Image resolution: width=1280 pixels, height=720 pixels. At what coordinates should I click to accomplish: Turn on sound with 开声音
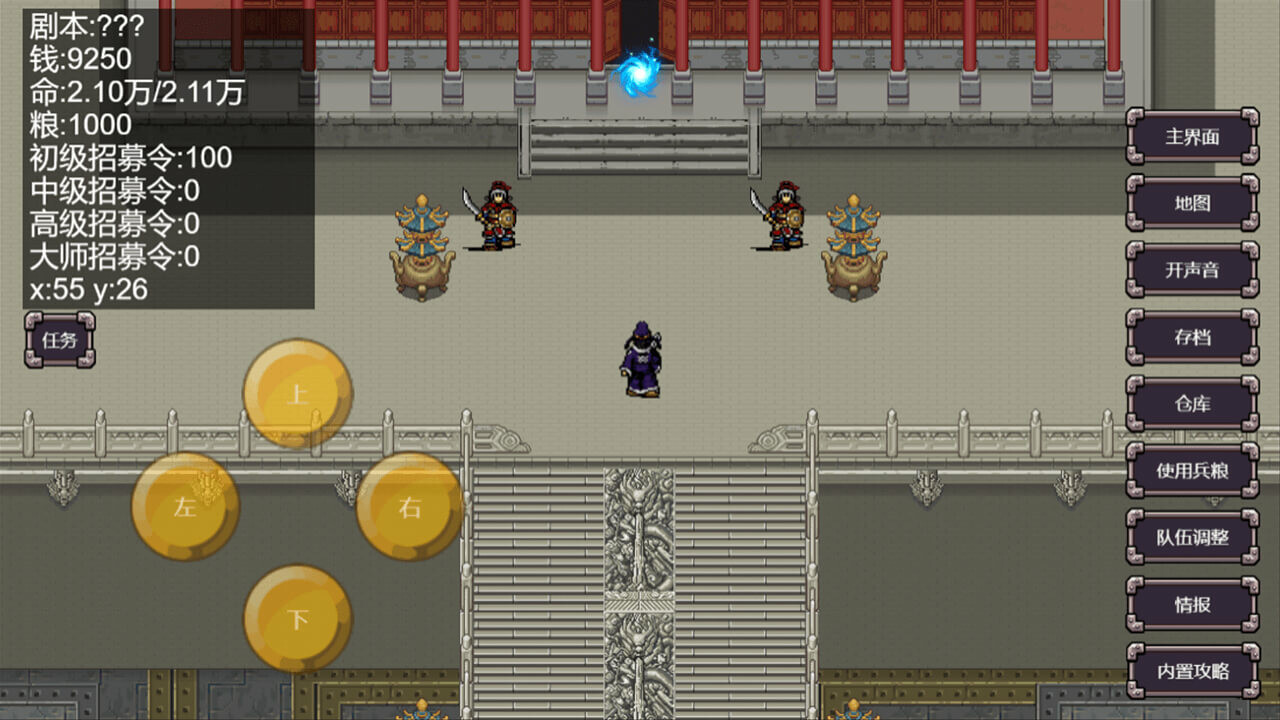click(x=1192, y=270)
